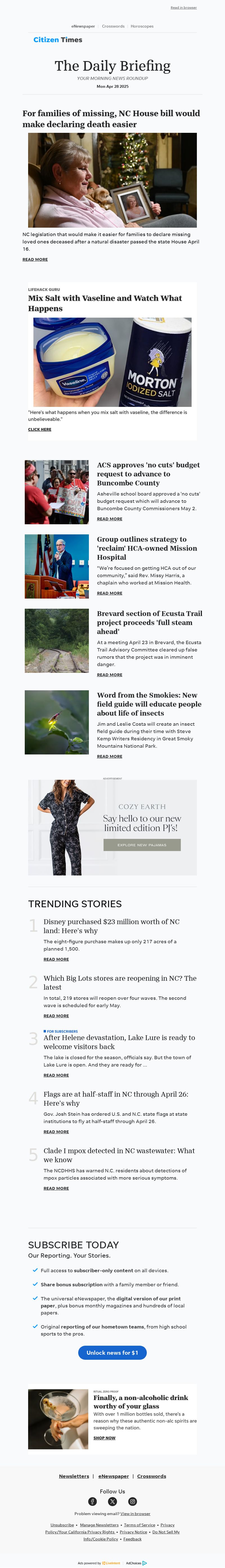Tap Shop Now in non-alcoholic drink ad
The width and height of the screenshot is (225, 1568).
point(105,1438)
